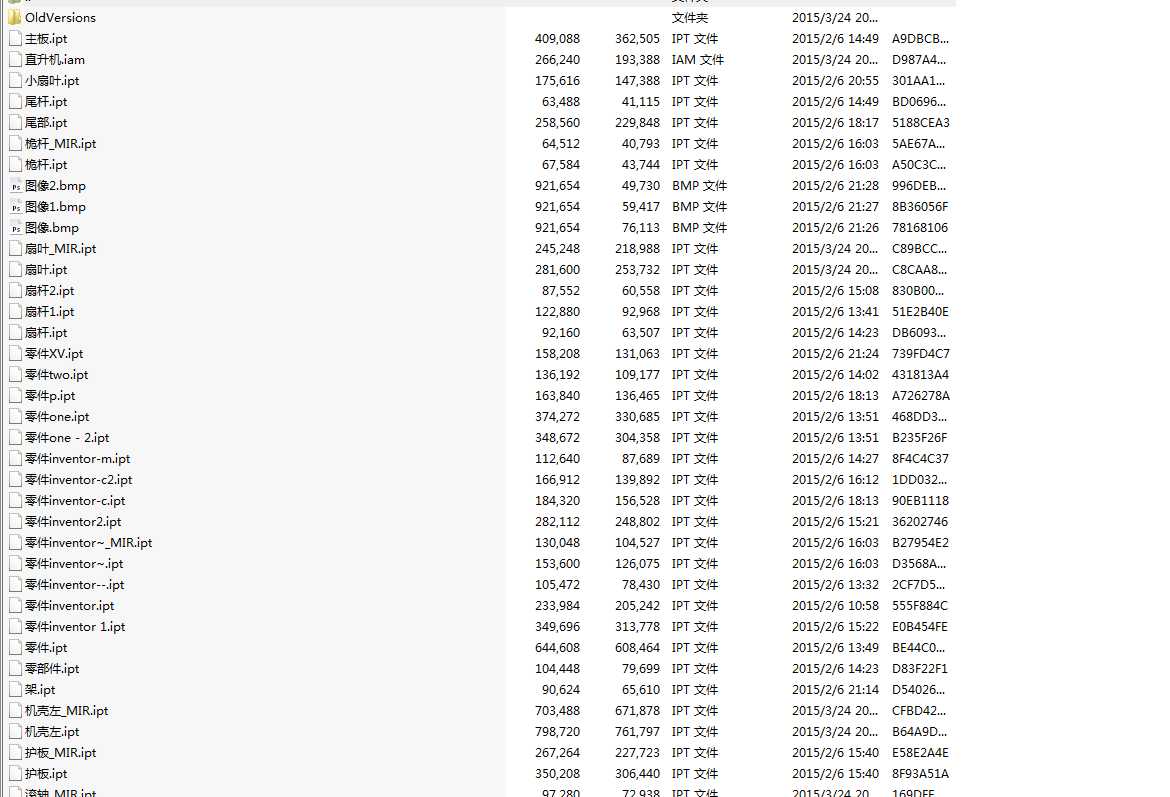1170x797 pixels.
Task: Open the image 图像2.bmp
Action: pyautogui.click(x=55, y=185)
